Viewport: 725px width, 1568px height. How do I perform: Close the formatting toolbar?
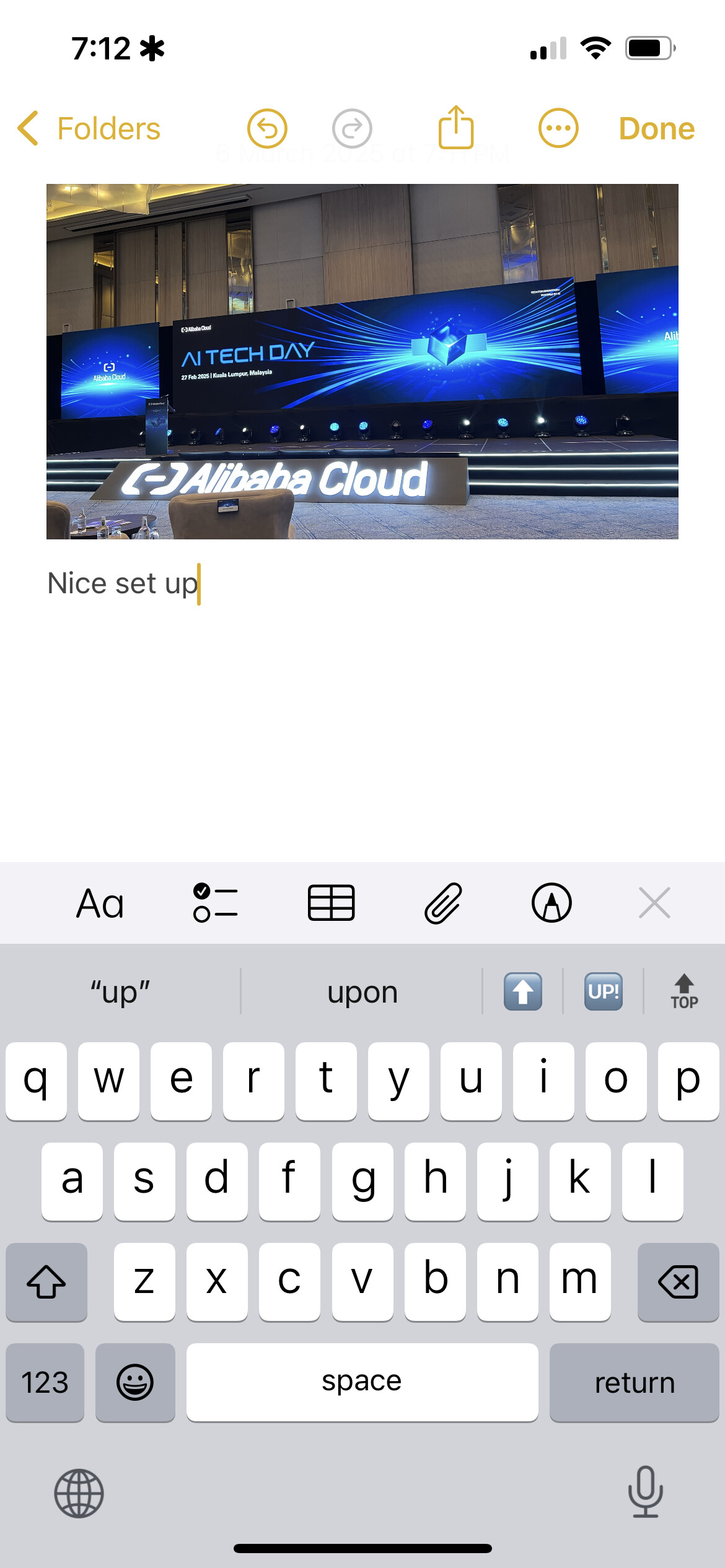[x=654, y=903]
